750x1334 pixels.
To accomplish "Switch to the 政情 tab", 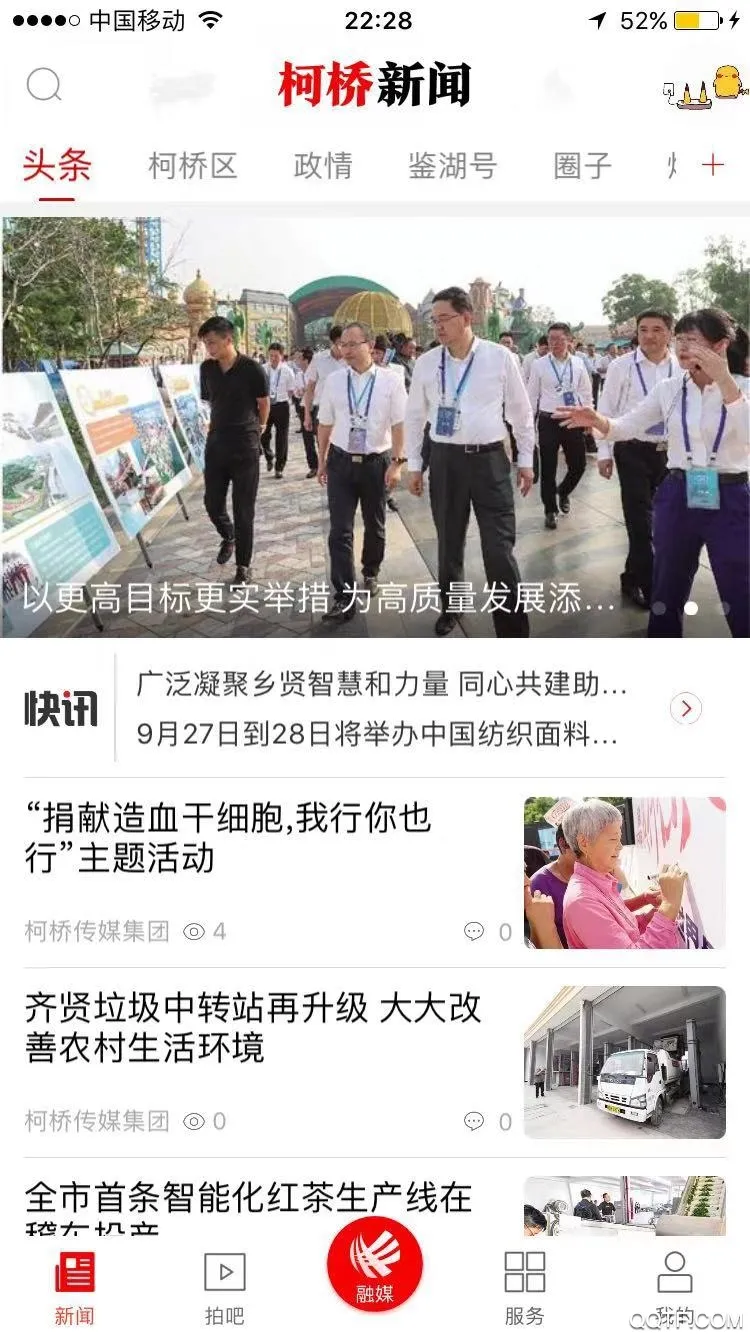I will (322, 165).
